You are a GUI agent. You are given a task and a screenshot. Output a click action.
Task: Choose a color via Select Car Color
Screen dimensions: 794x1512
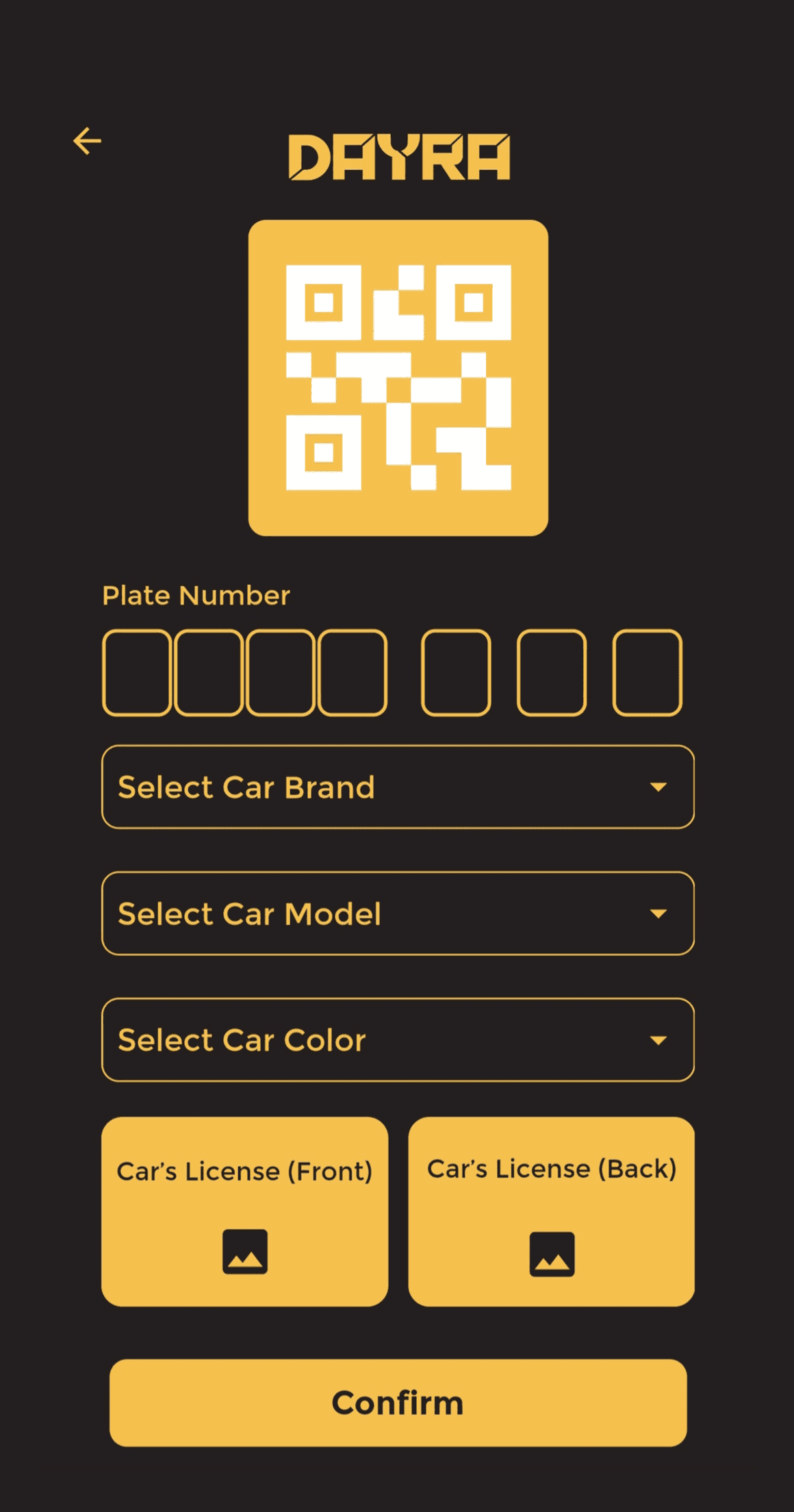pyautogui.click(x=398, y=1039)
